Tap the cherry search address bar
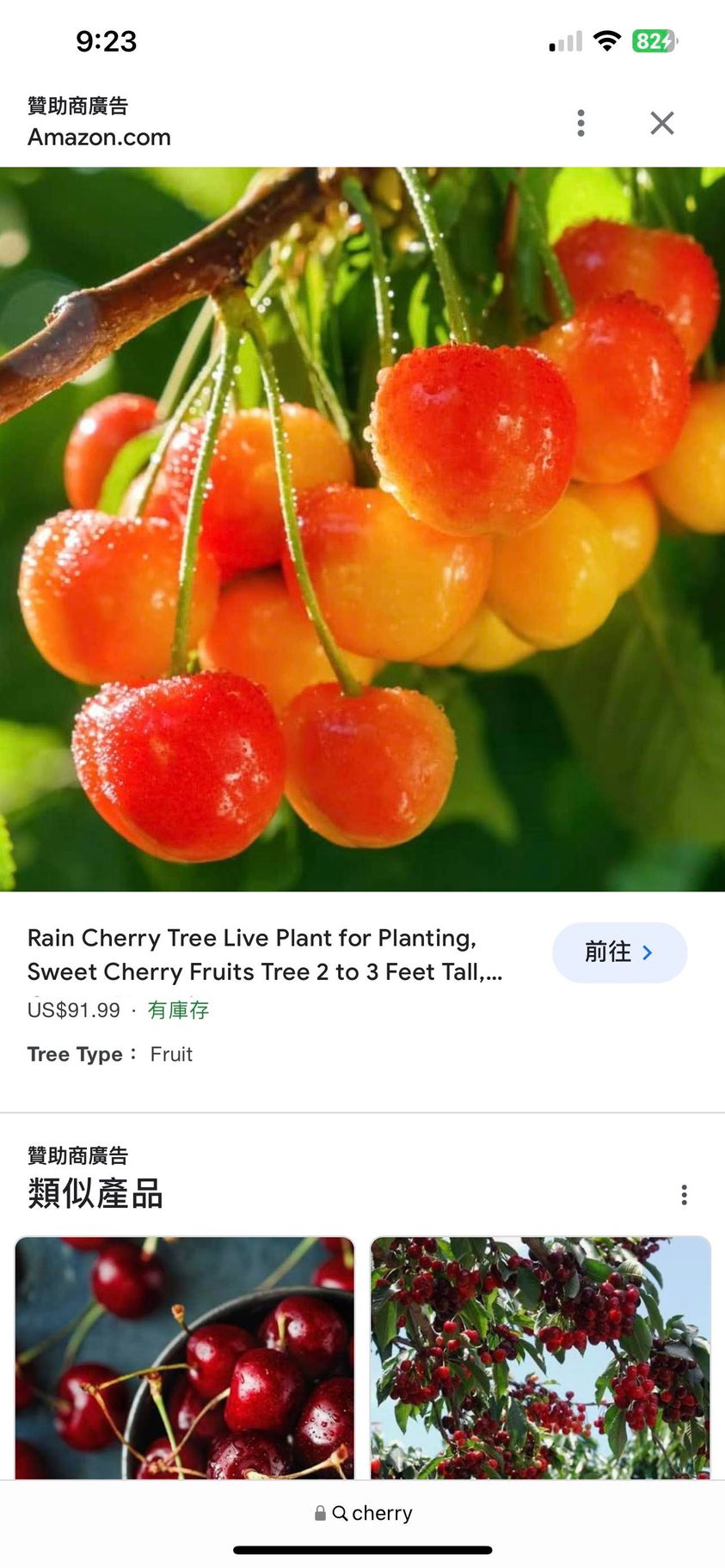725x1568 pixels. coord(363,1513)
